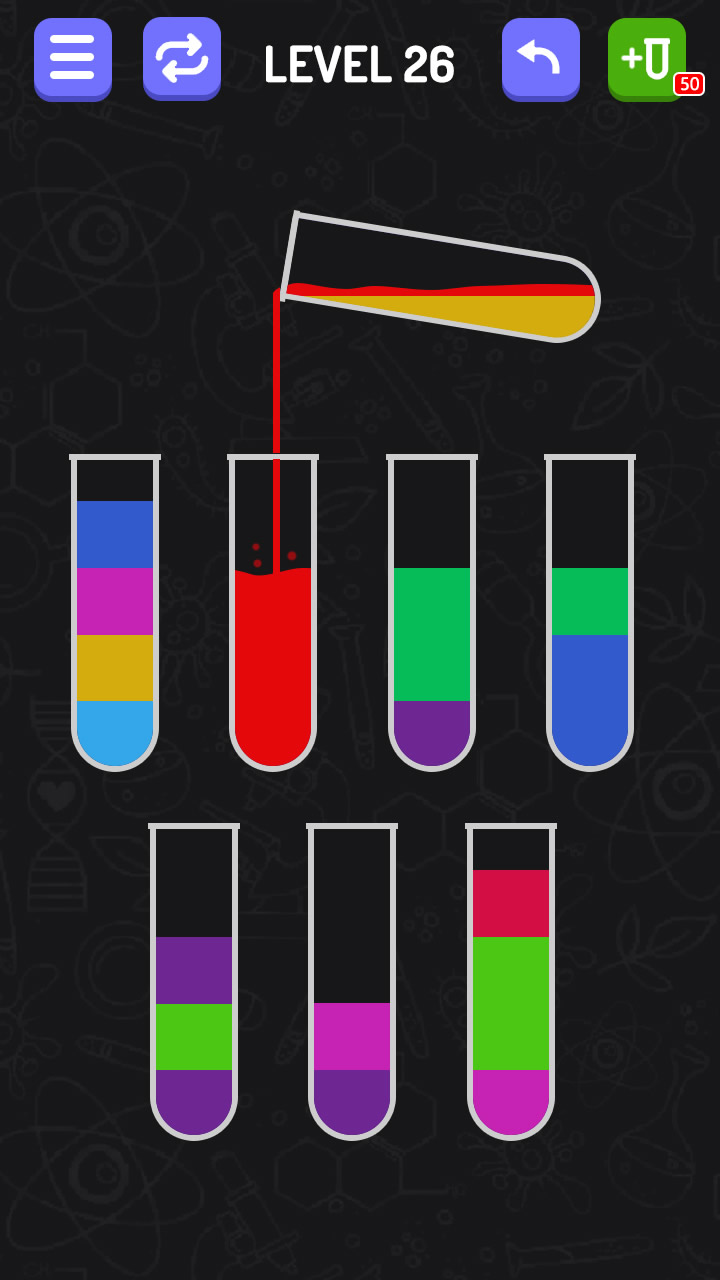The width and height of the screenshot is (720, 1280).
Task: Add an extra tube
Action: tap(647, 58)
